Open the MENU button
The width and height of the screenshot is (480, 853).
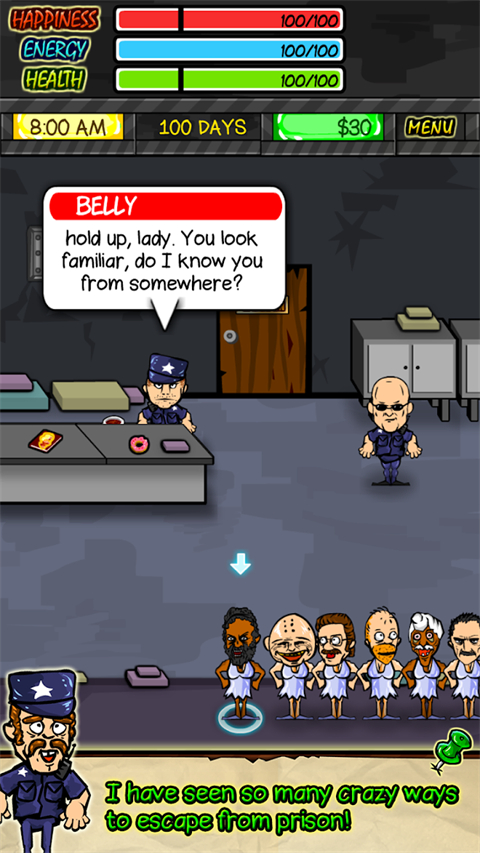pyautogui.click(x=429, y=127)
